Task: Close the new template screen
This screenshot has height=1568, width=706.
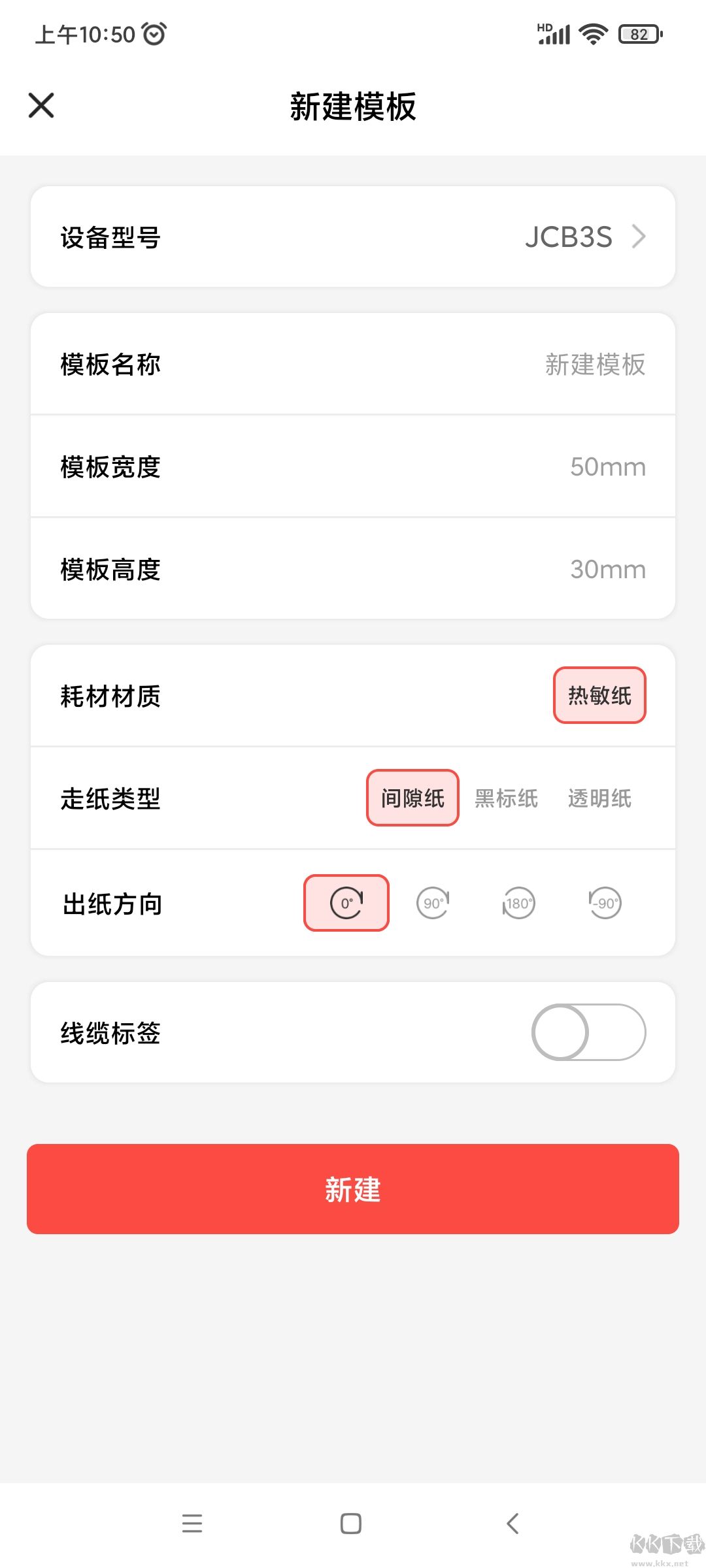Action: pos(41,105)
